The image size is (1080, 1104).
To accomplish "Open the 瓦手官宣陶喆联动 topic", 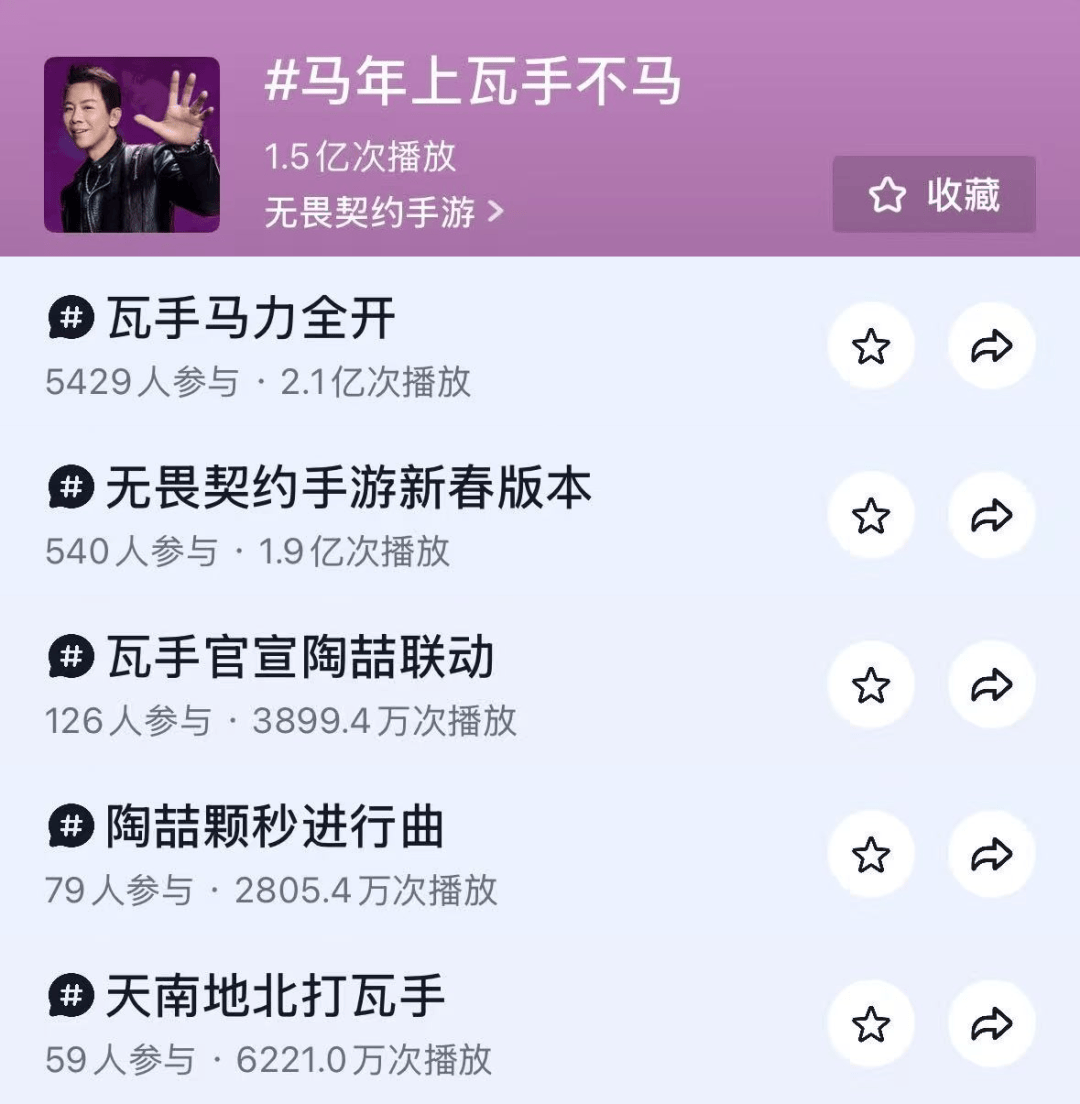I will (300, 659).
